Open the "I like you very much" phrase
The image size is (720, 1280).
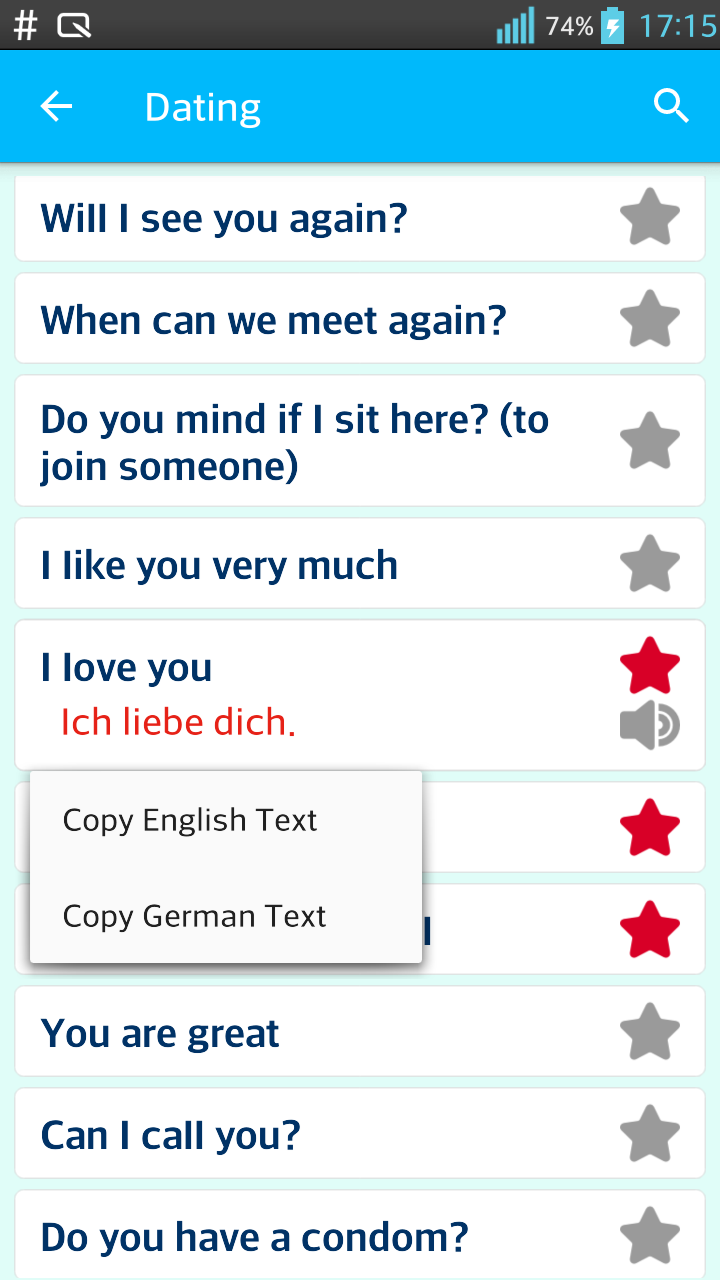coord(218,563)
